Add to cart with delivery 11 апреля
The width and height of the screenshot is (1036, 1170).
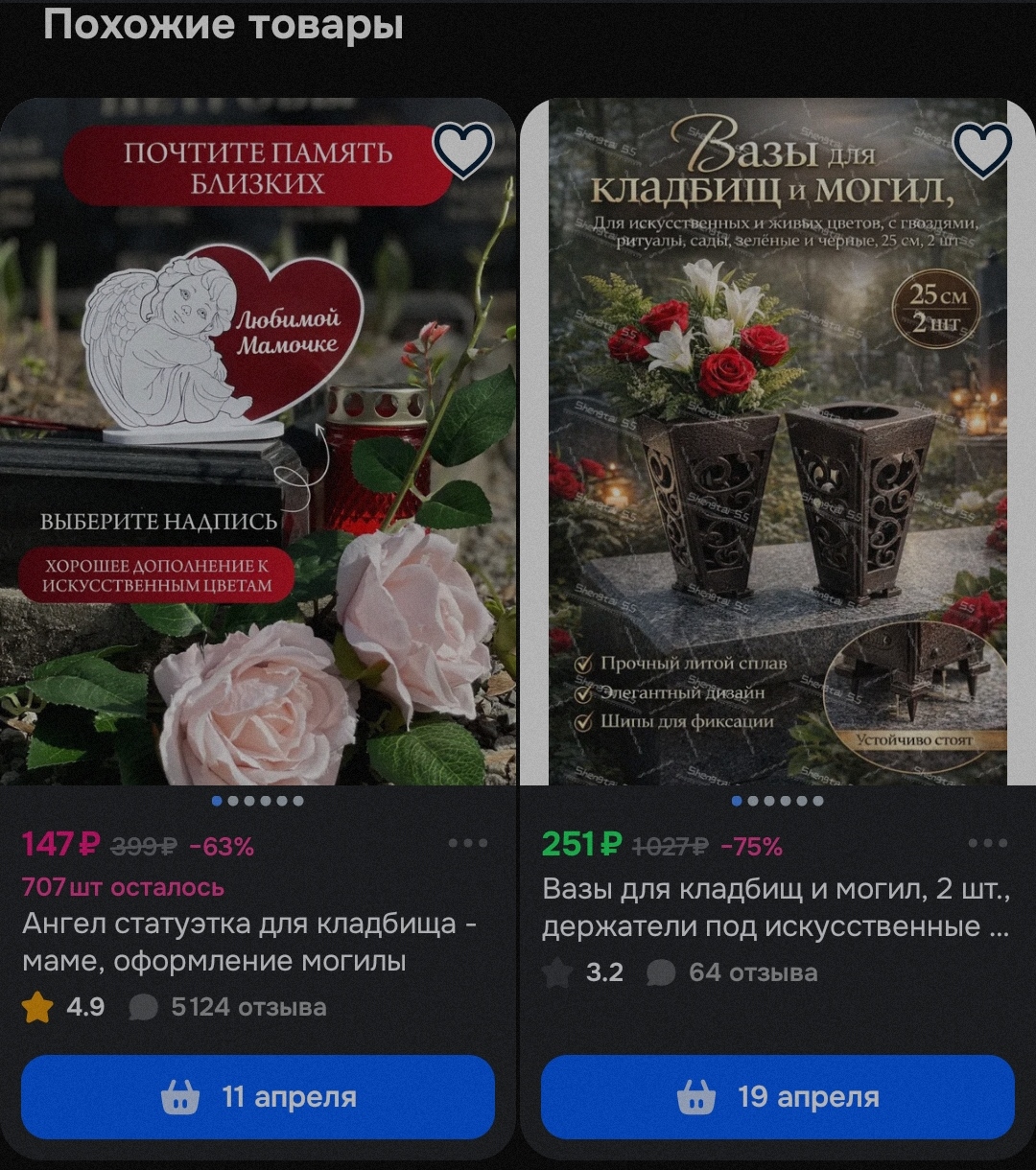[258, 1097]
